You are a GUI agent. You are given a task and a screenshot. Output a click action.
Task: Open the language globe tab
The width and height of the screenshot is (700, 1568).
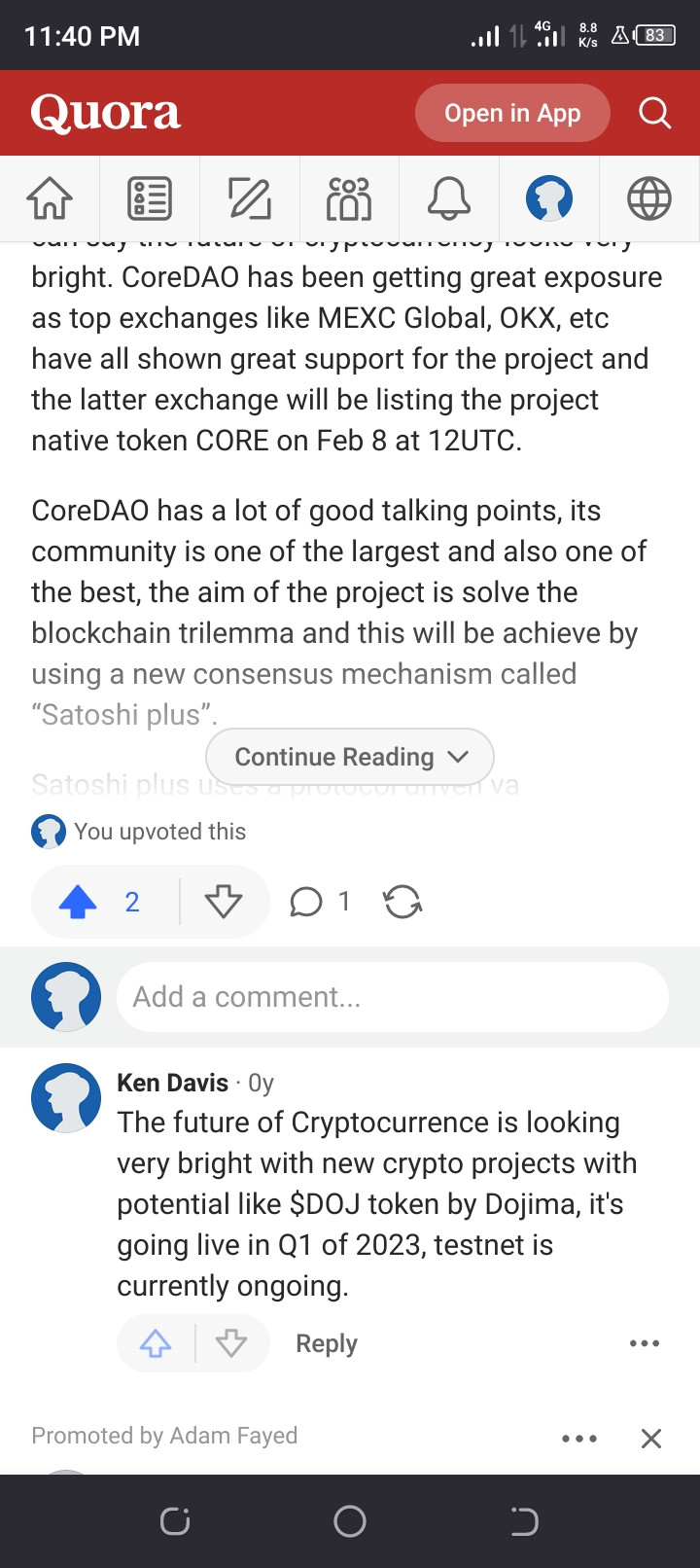[648, 198]
